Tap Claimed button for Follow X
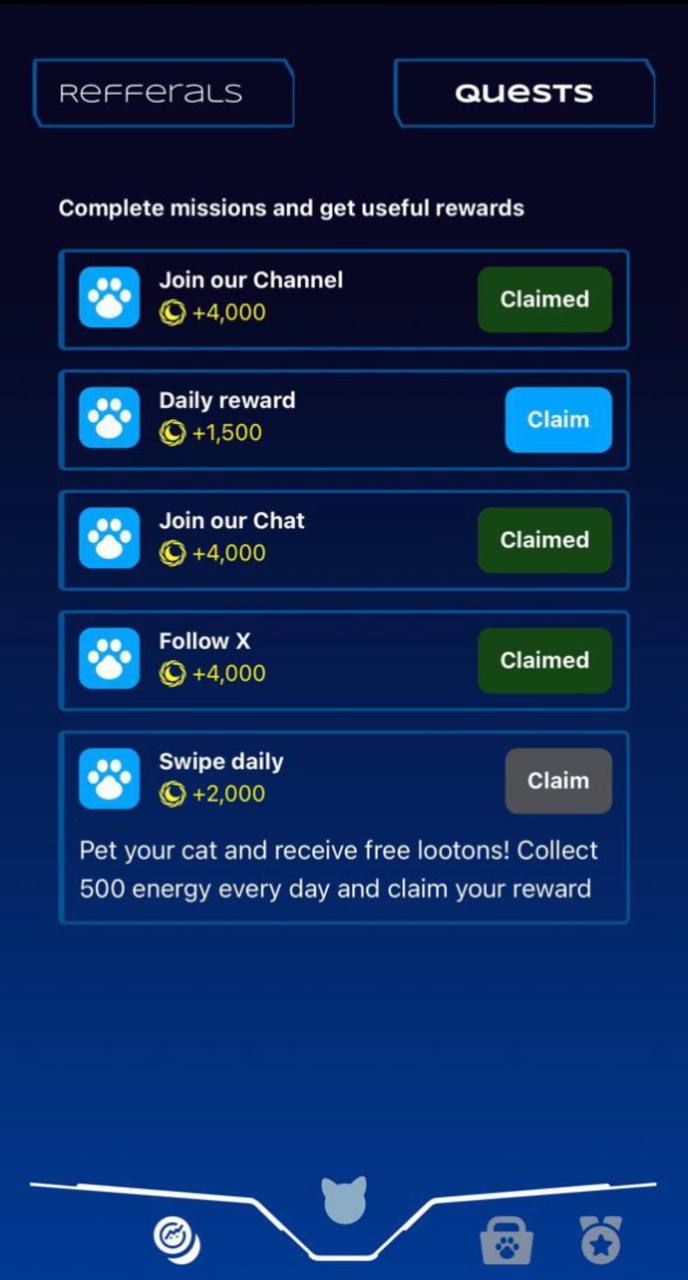Image resolution: width=688 pixels, height=1280 pixels. coord(544,660)
